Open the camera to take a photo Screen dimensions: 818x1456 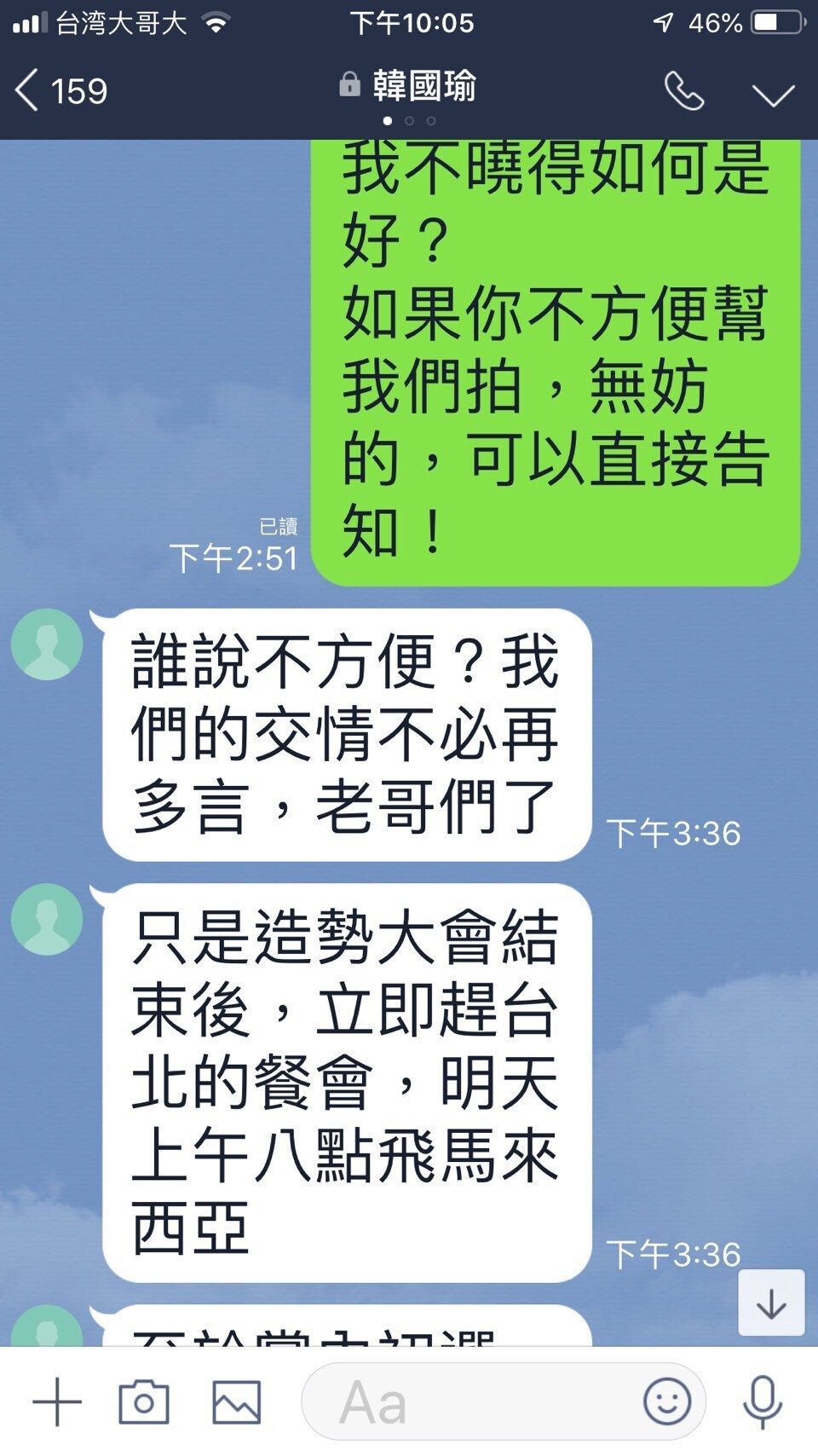pyautogui.click(x=144, y=1401)
